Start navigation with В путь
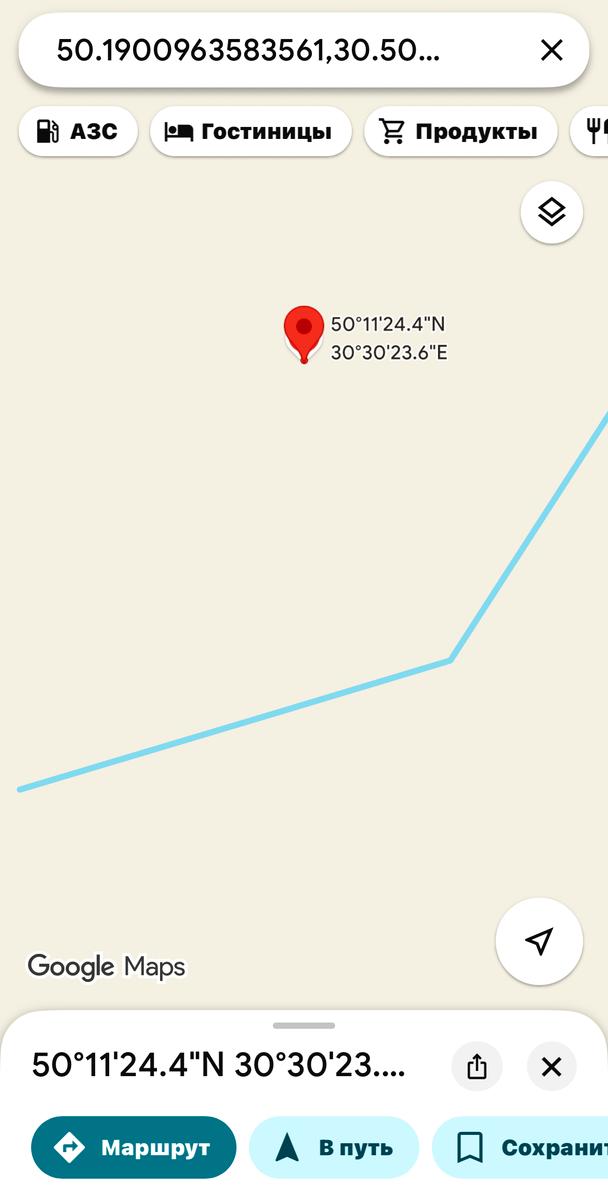Image resolution: width=608 pixels, height=1200 pixels. pyautogui.click(x=334, y=1147)
